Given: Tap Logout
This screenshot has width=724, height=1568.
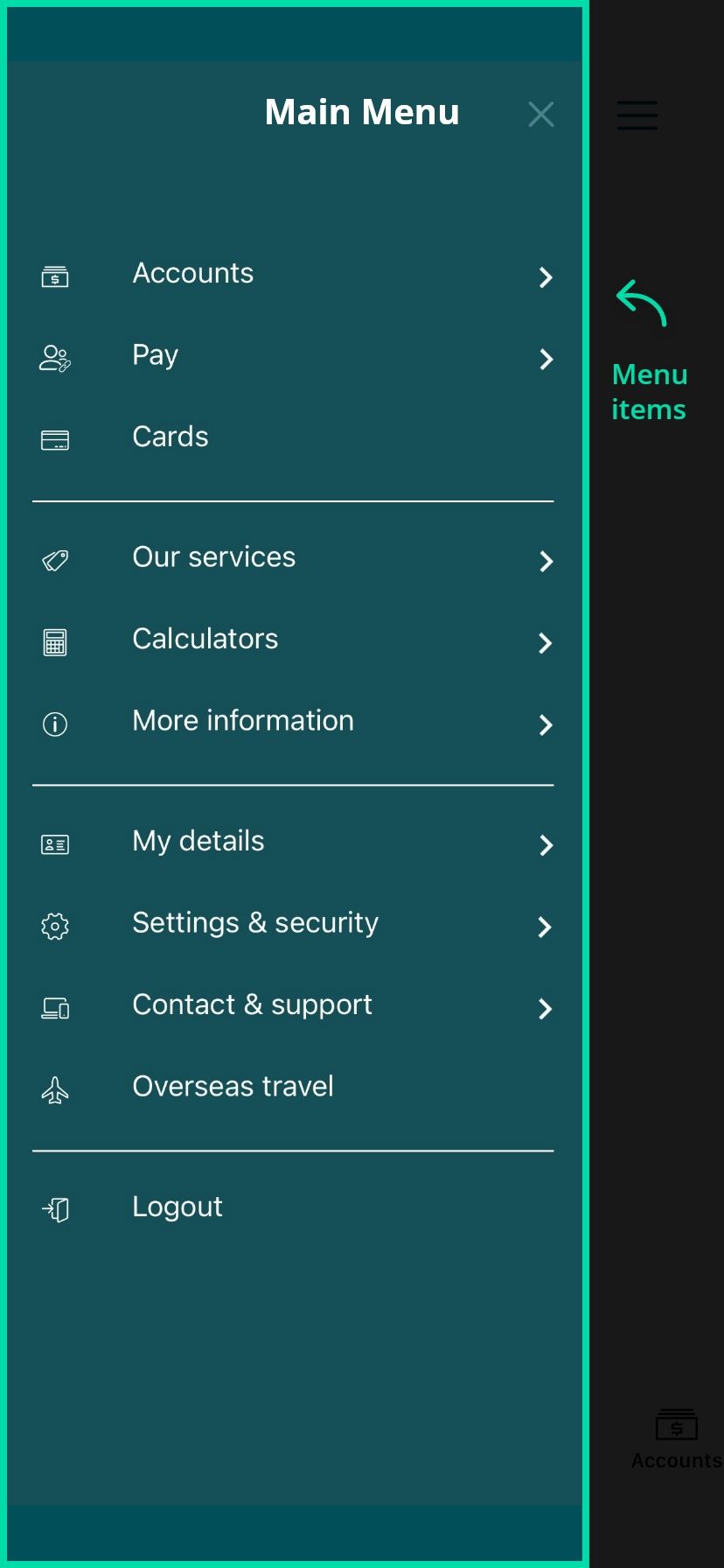Looking at the screenshot, I should [294, 1207].
